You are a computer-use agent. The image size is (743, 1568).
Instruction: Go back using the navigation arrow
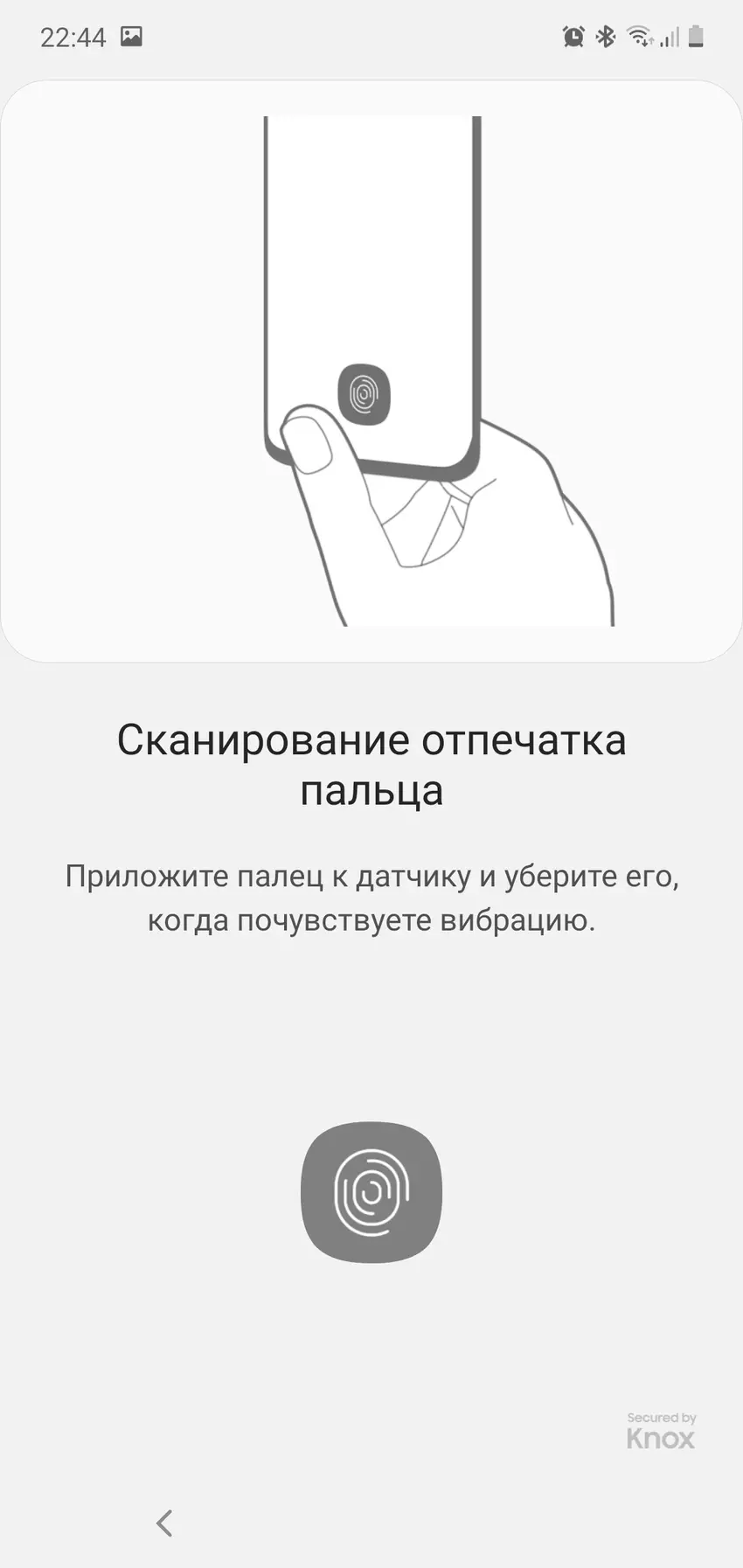pos(164,1523)
